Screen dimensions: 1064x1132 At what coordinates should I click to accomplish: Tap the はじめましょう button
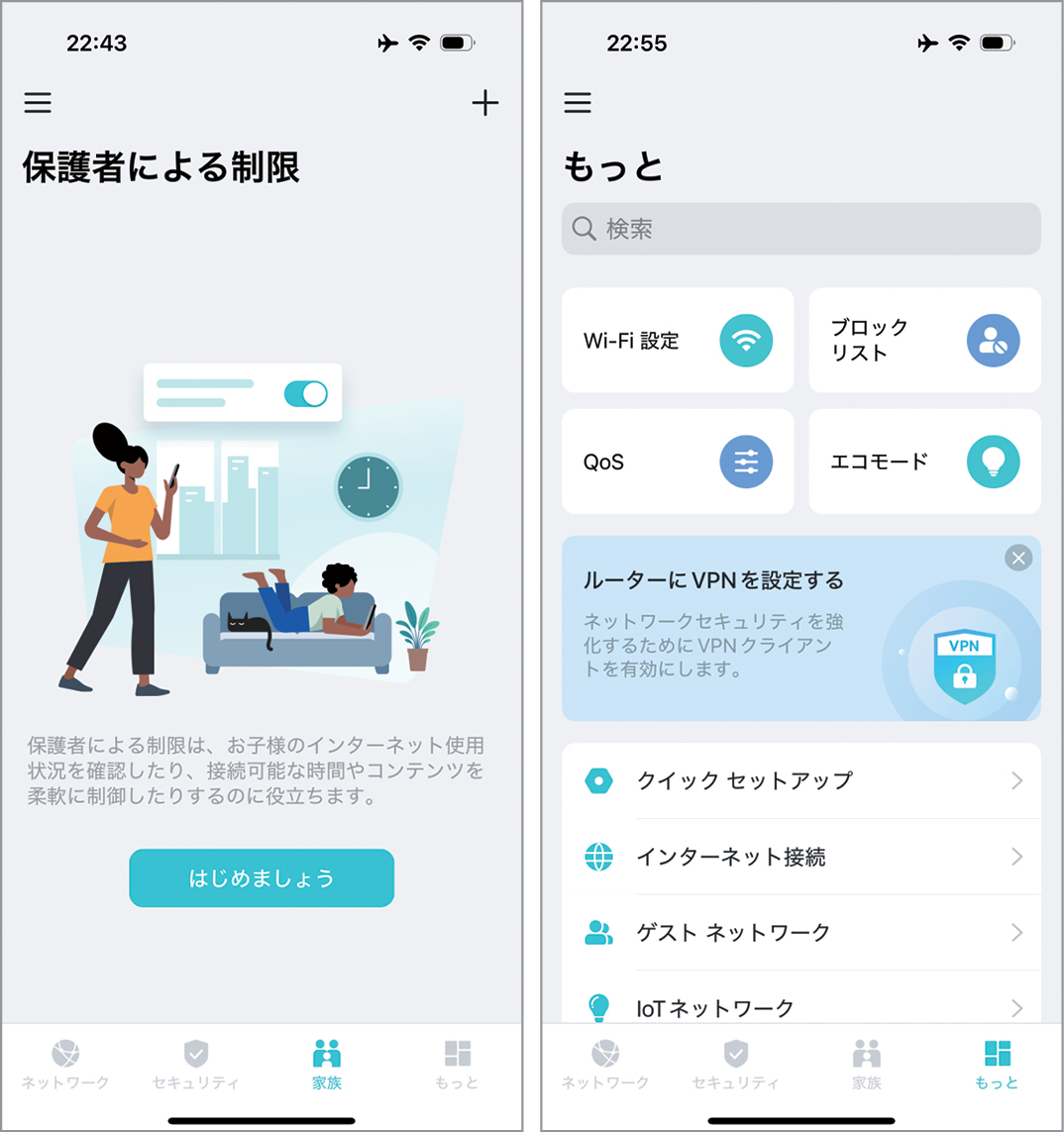262,877
